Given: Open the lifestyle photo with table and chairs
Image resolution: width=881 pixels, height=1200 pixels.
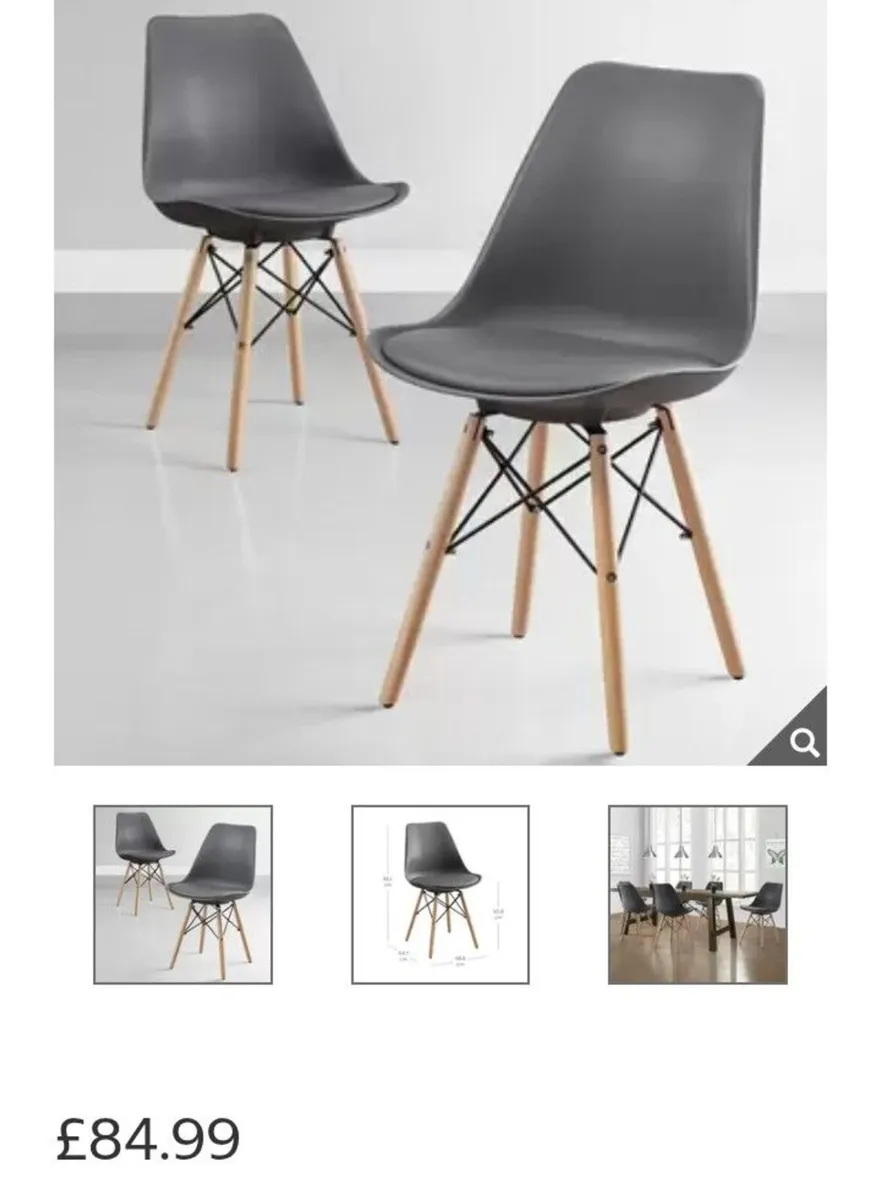Looking at the screenshot, I should pos(697,895).
